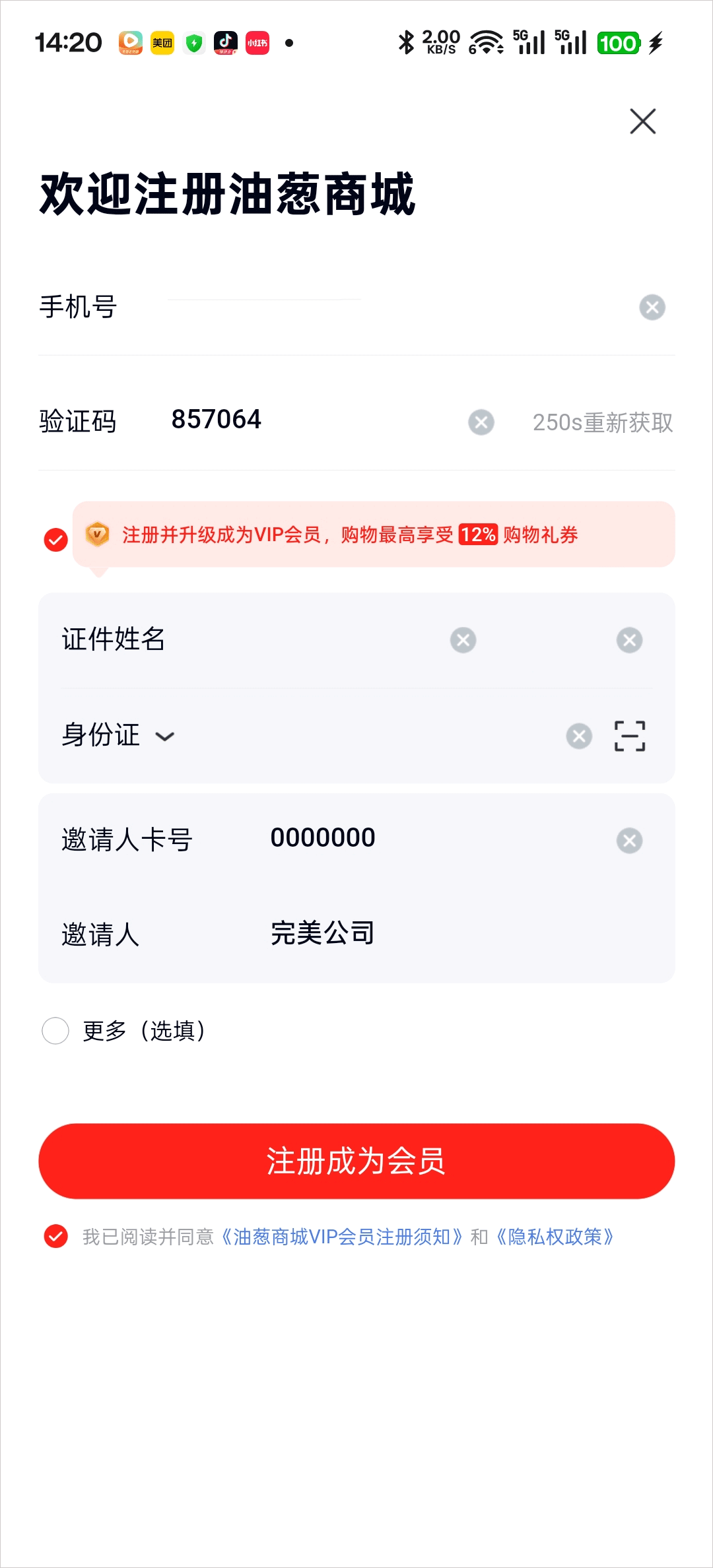Tap the verification code input field
713x1568 pixels.
tap(310, 420)
